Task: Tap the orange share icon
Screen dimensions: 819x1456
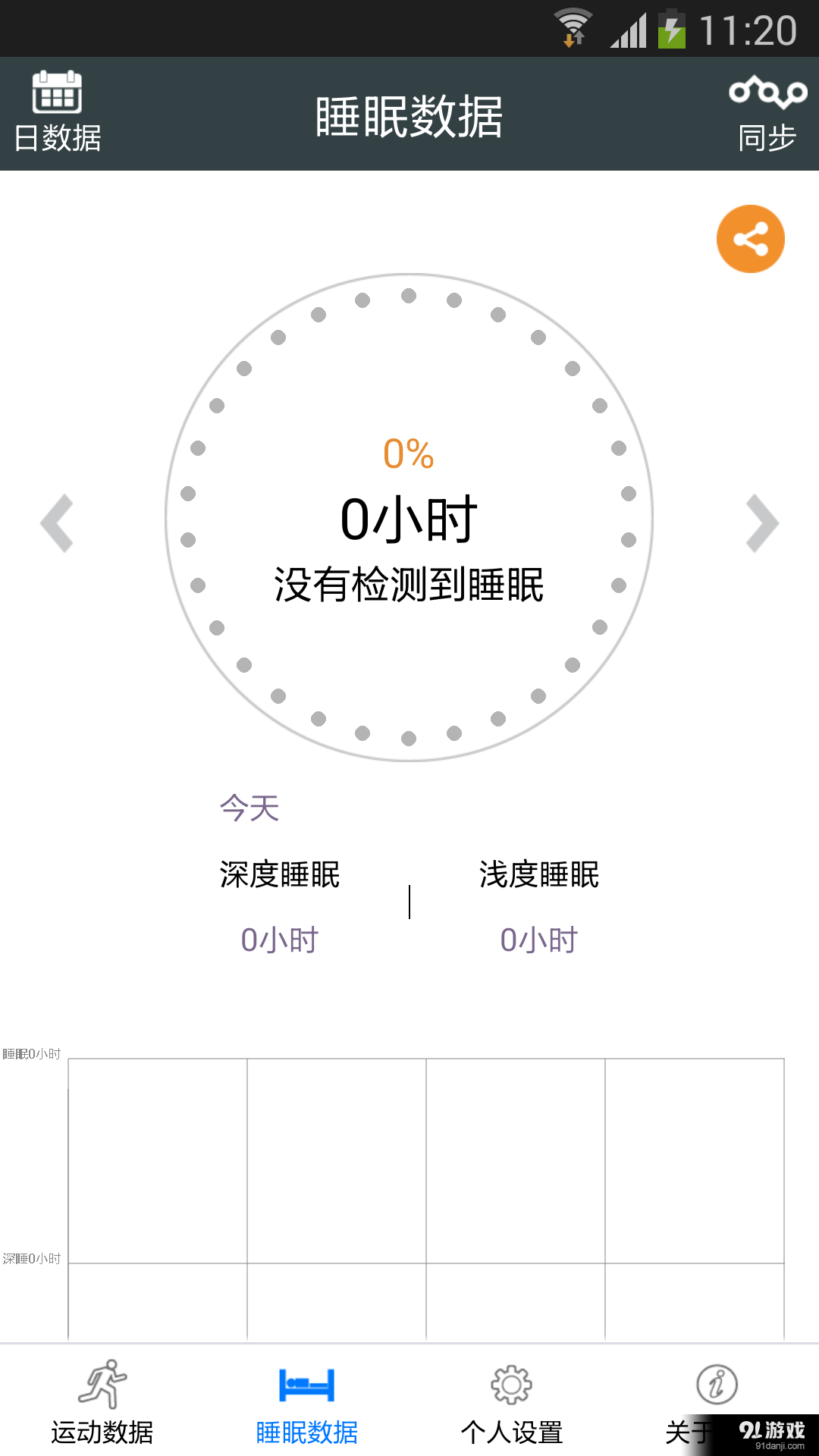Action: click(749, 237)
